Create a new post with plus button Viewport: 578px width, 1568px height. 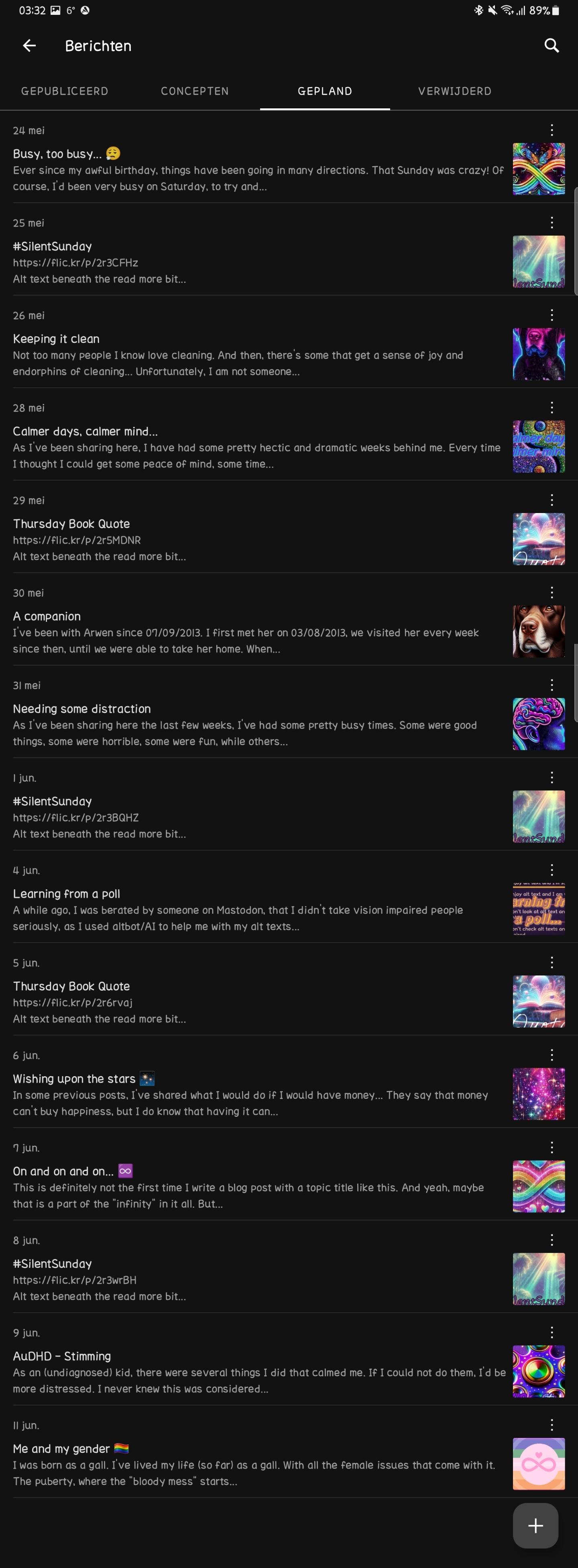pyautogui.click(x=535, y=1525)
